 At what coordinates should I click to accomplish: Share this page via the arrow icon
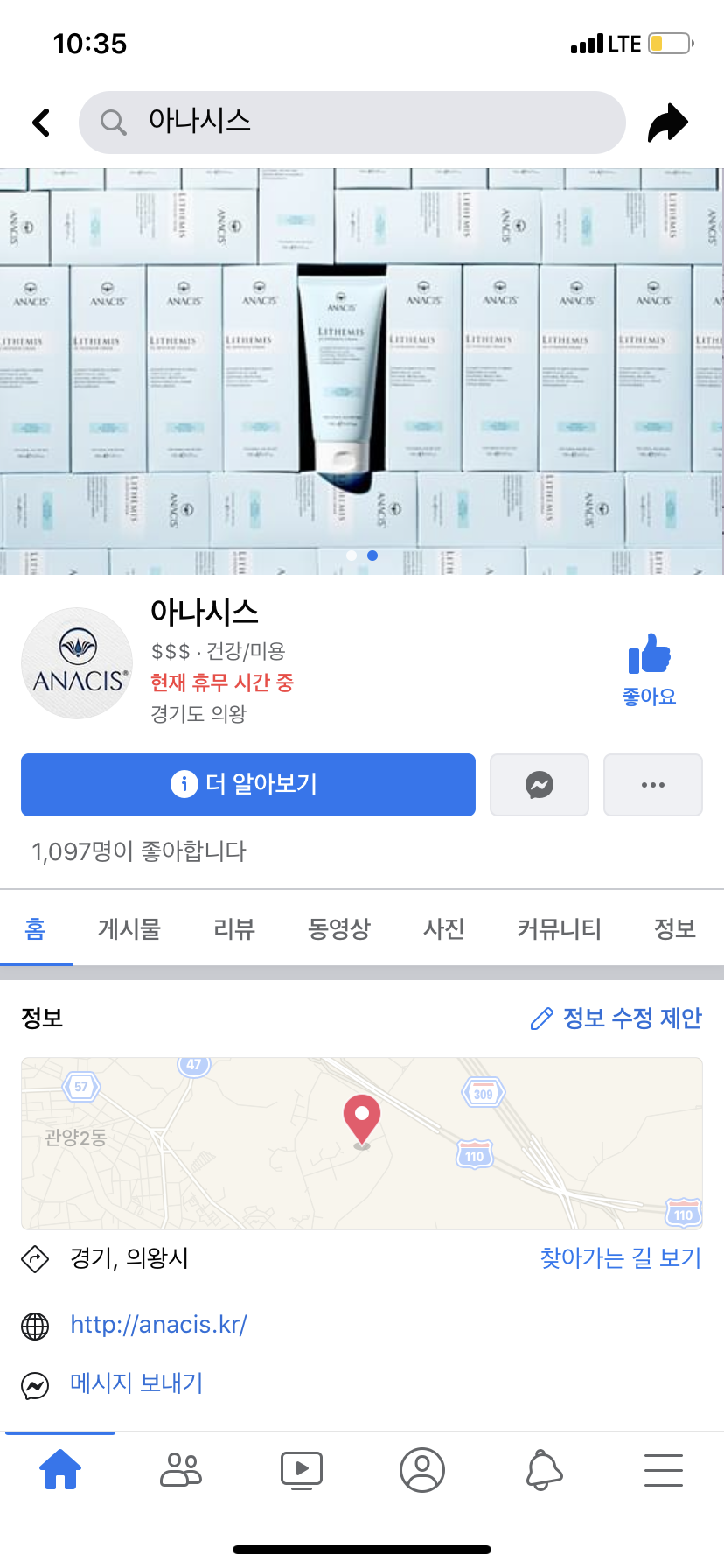coord(668,122)
